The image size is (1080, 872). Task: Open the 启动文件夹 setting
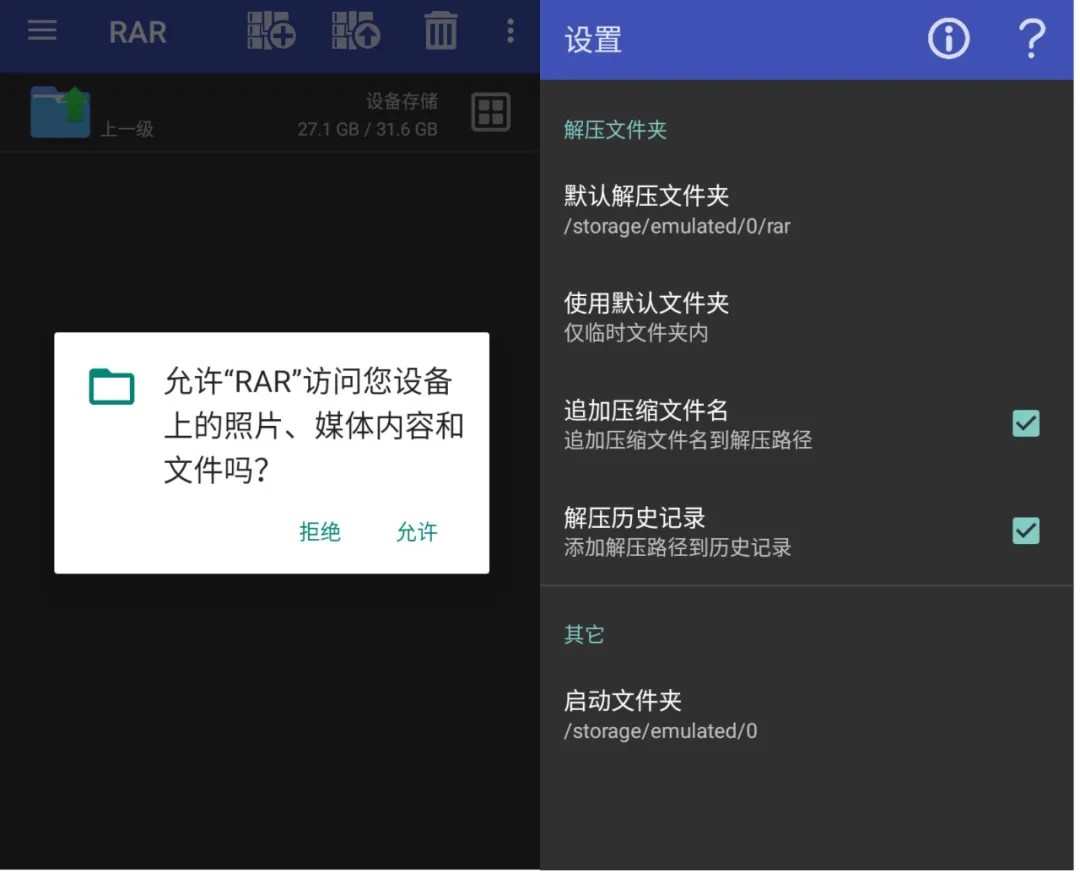[x=700, y=715]
